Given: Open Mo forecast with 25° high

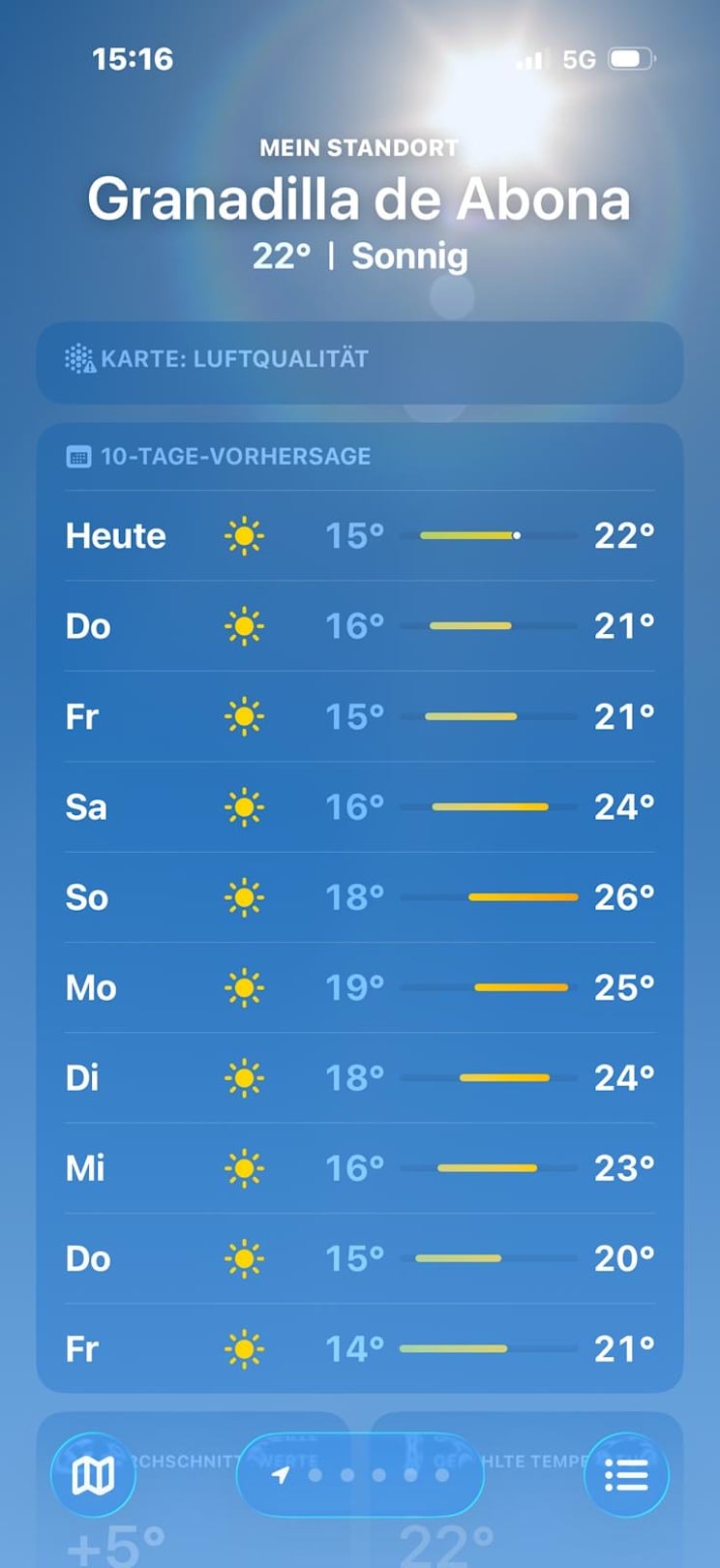Looking at the screenshot, I should click(x=360, y=987).
